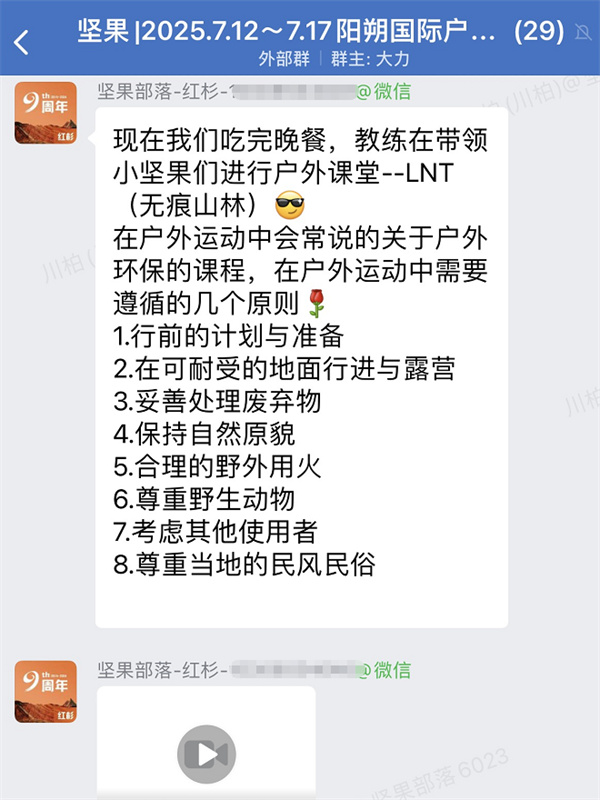Screen dimensions: 600x800
Task: Open sender avatar above the LNT message
Action: pyautogui.click(x=46, y=113)
